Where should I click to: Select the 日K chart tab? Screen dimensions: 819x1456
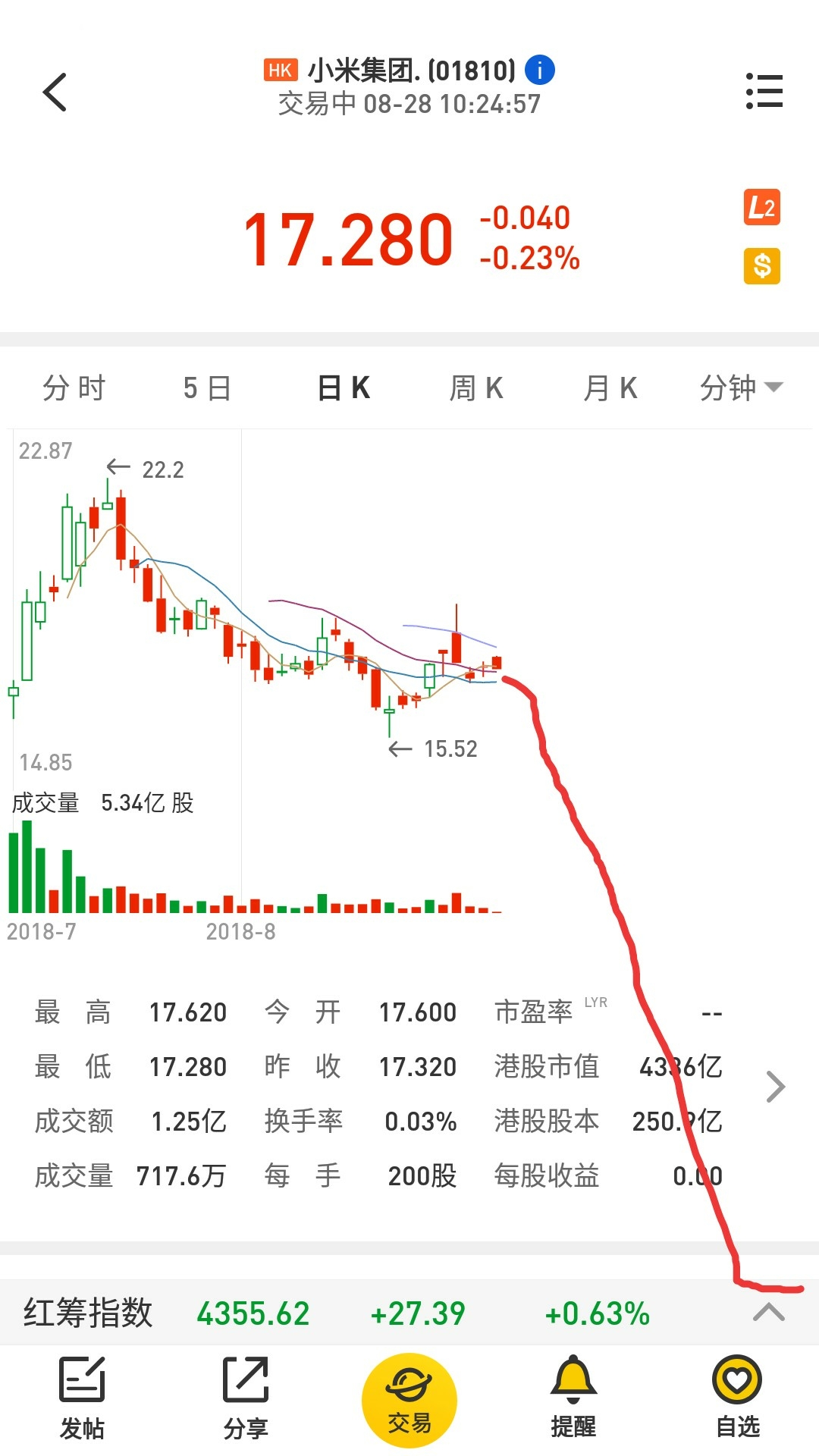(x=344, y=388)
